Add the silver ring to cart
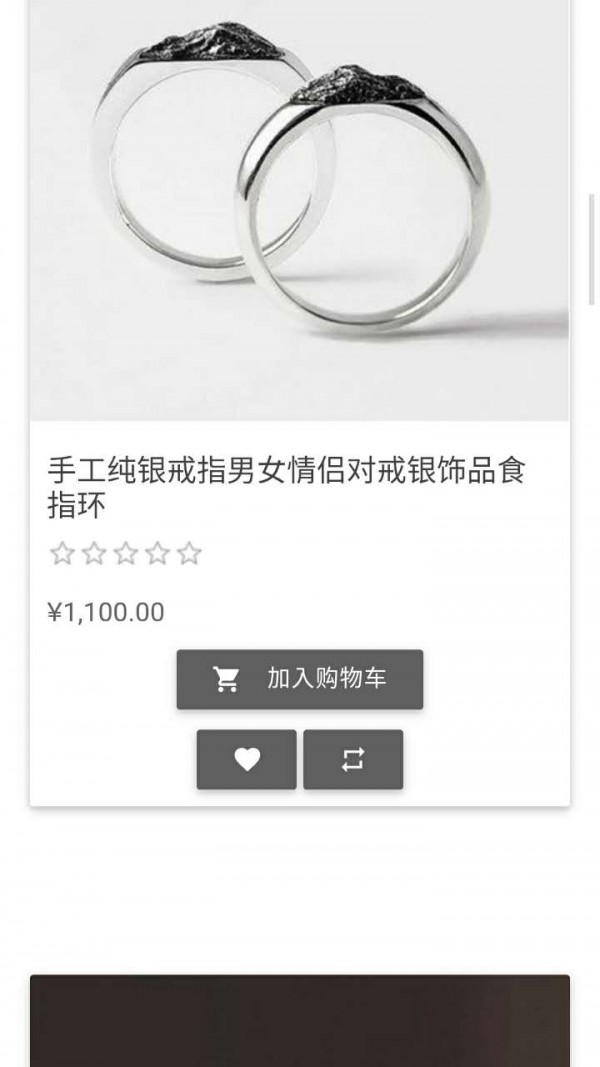The height and width of the screenshot is (1067, 600). (x=300, y=679)
